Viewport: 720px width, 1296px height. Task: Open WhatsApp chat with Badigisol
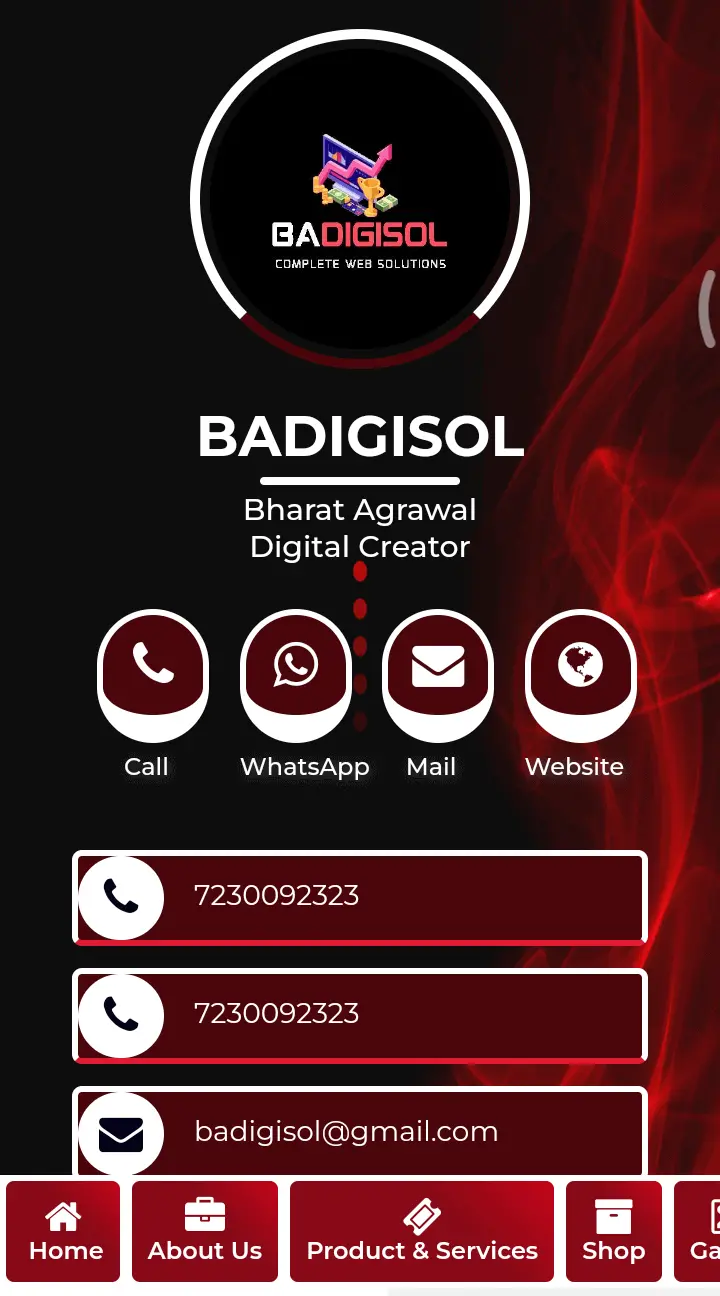click(296, 665)
